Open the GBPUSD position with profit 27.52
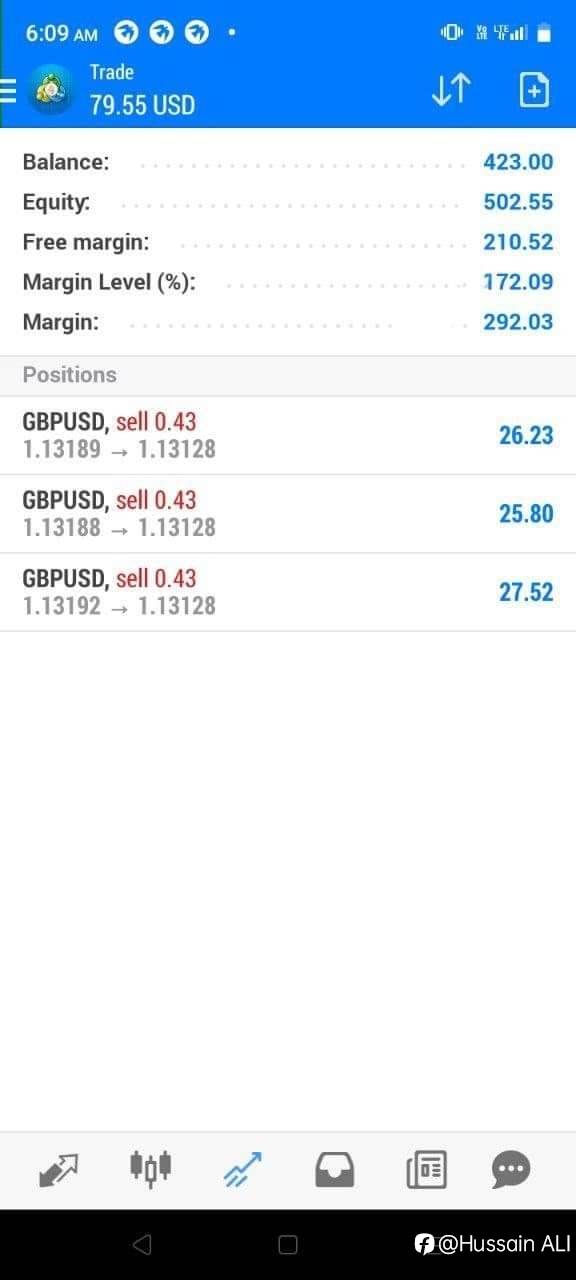Image resolution: width=576 pixels, height=1280 pixels. 288,592
